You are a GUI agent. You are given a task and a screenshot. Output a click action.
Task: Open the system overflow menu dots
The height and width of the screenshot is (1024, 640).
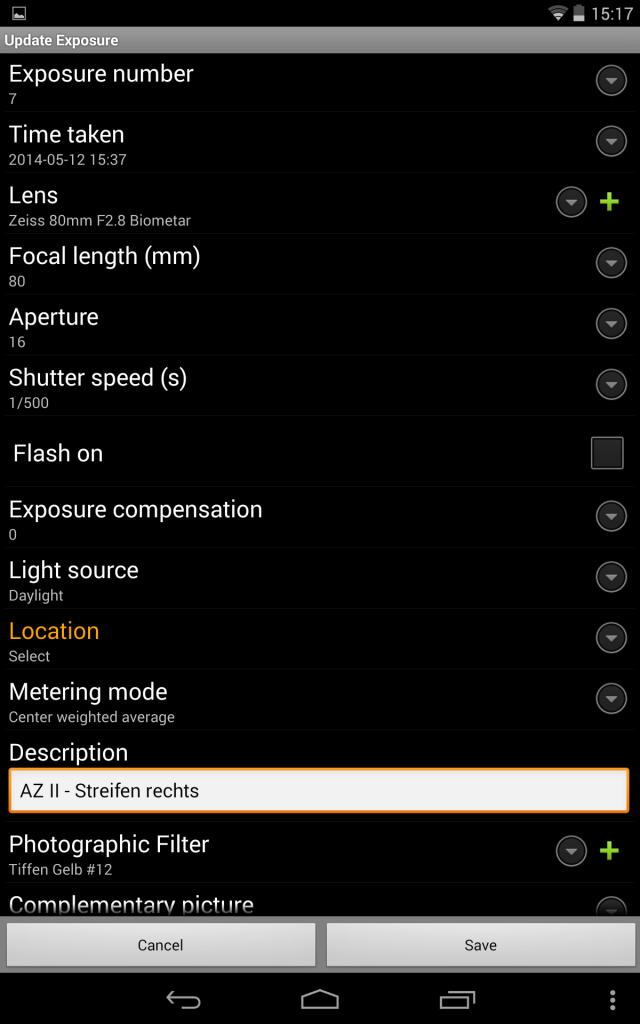pos(613,999)
